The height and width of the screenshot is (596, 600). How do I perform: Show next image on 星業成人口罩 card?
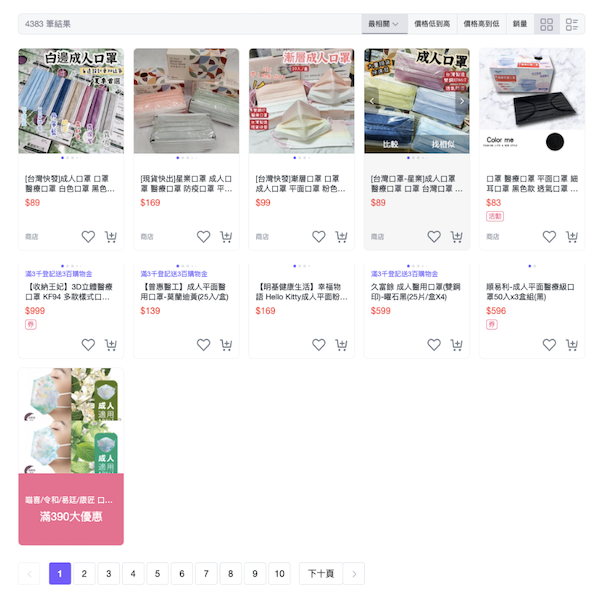pyautogui.click(x=461, y=101)
